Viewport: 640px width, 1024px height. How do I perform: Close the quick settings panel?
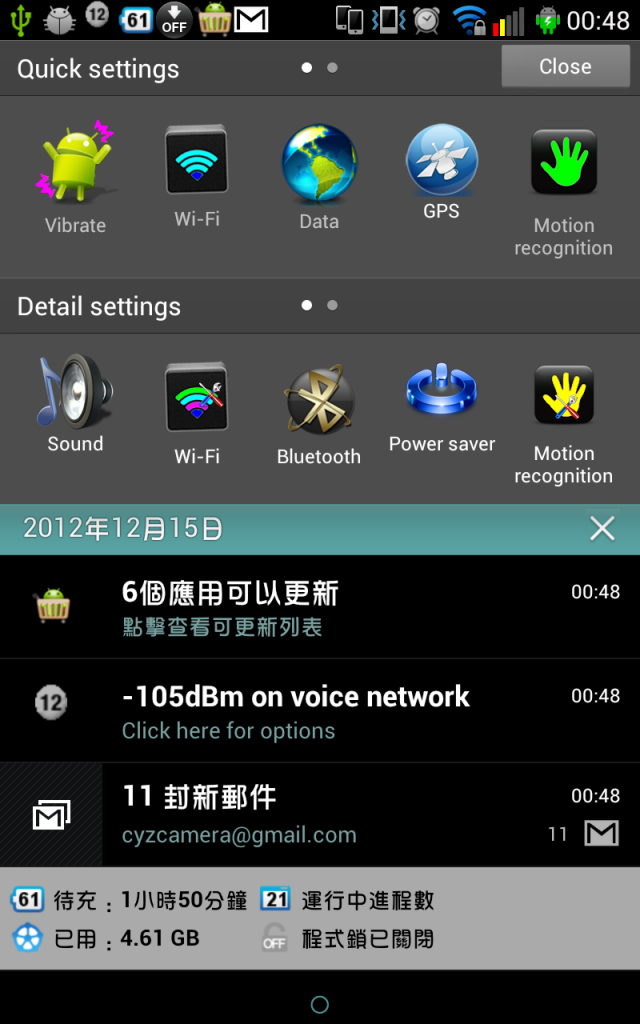565,67
